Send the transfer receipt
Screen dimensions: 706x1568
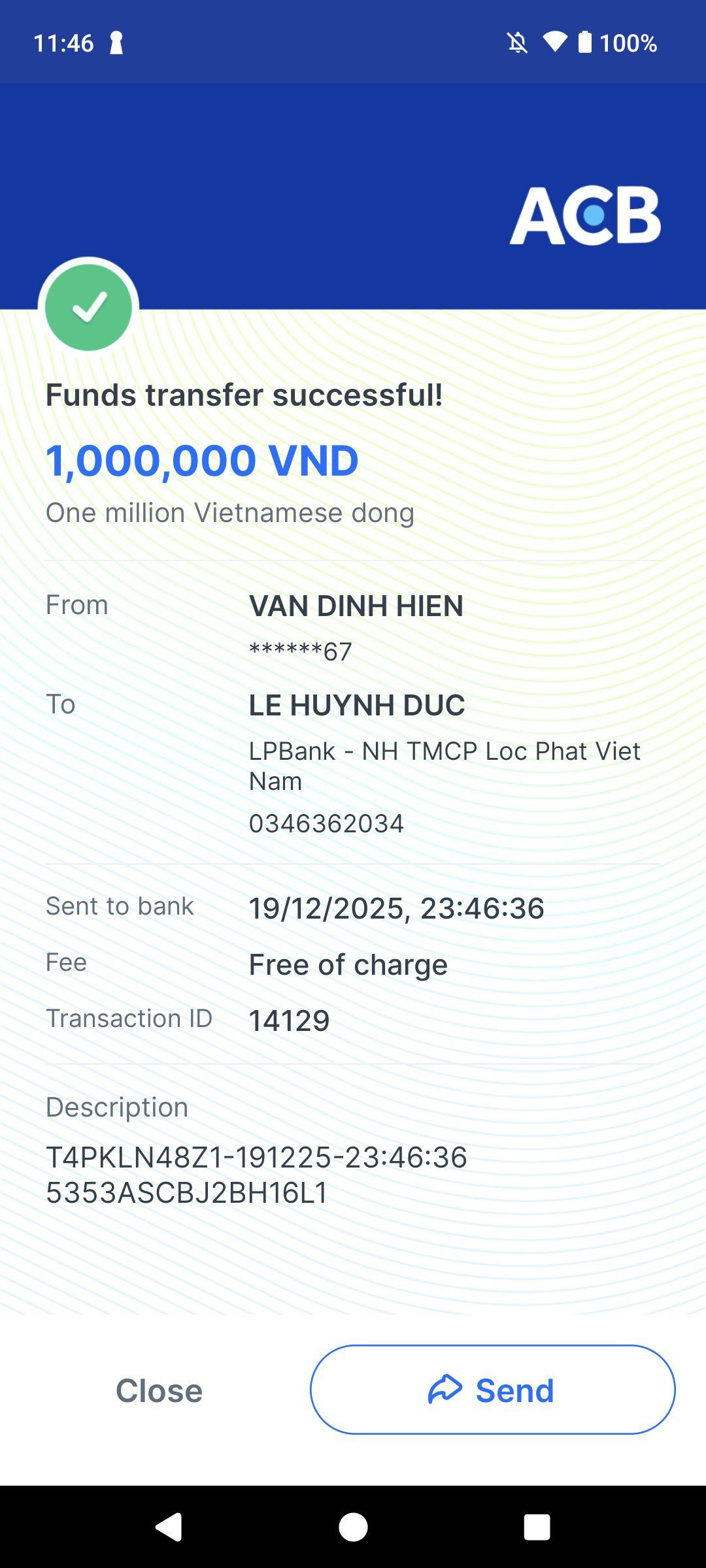(492, 1390)
